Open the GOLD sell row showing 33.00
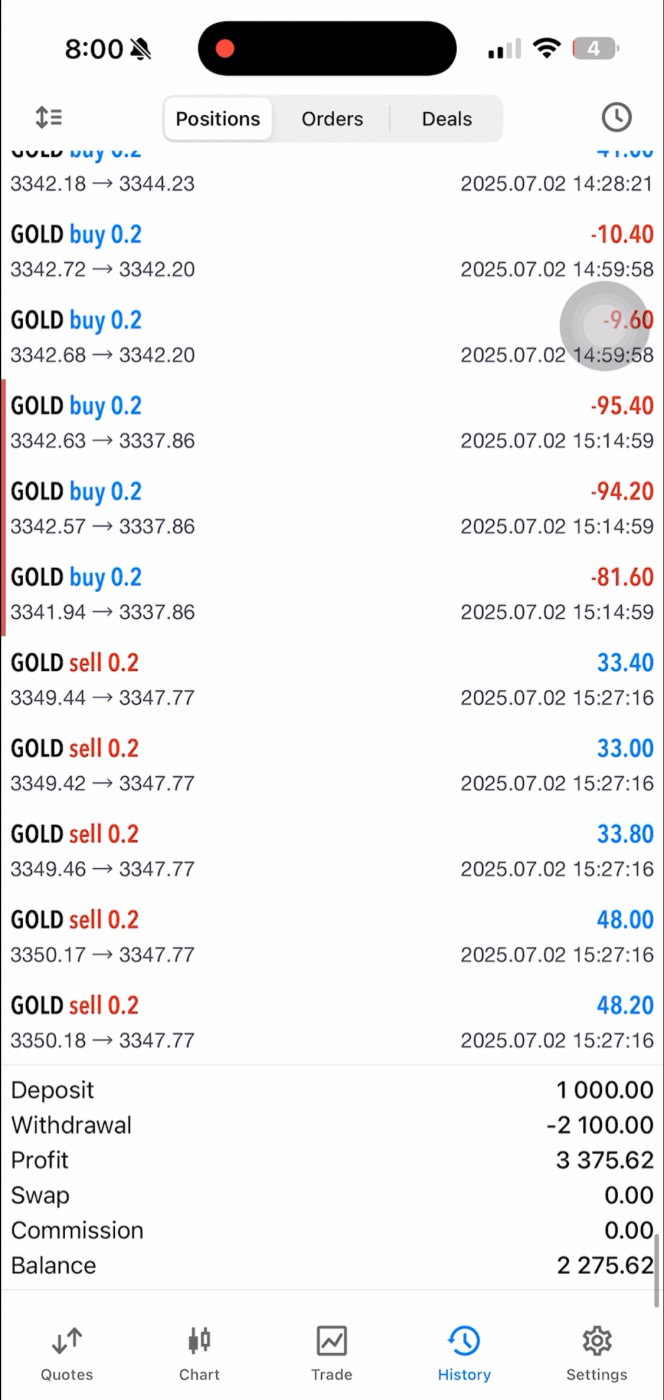 coord(332,765)
